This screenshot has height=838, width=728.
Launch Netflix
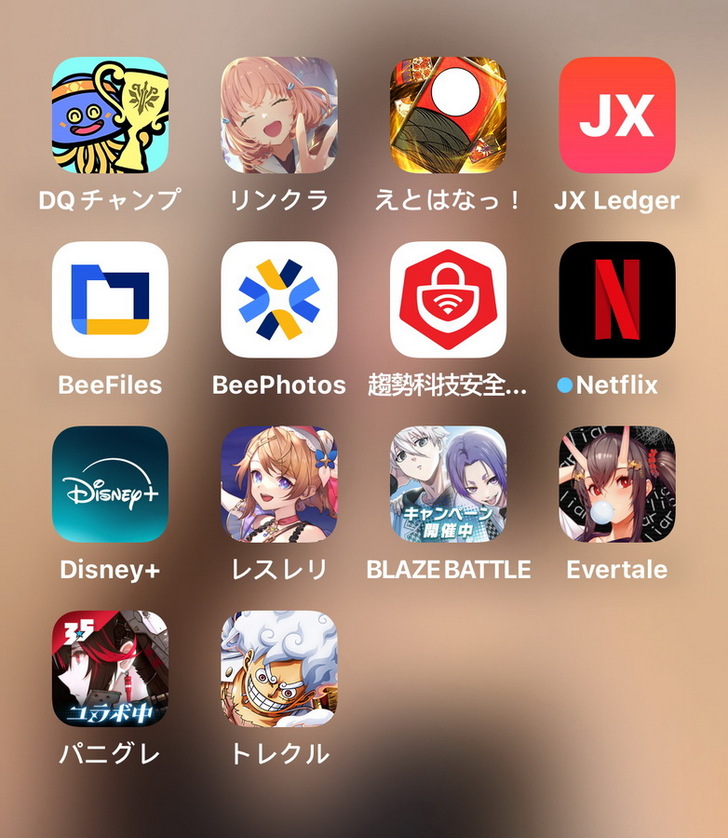(617, 299)
